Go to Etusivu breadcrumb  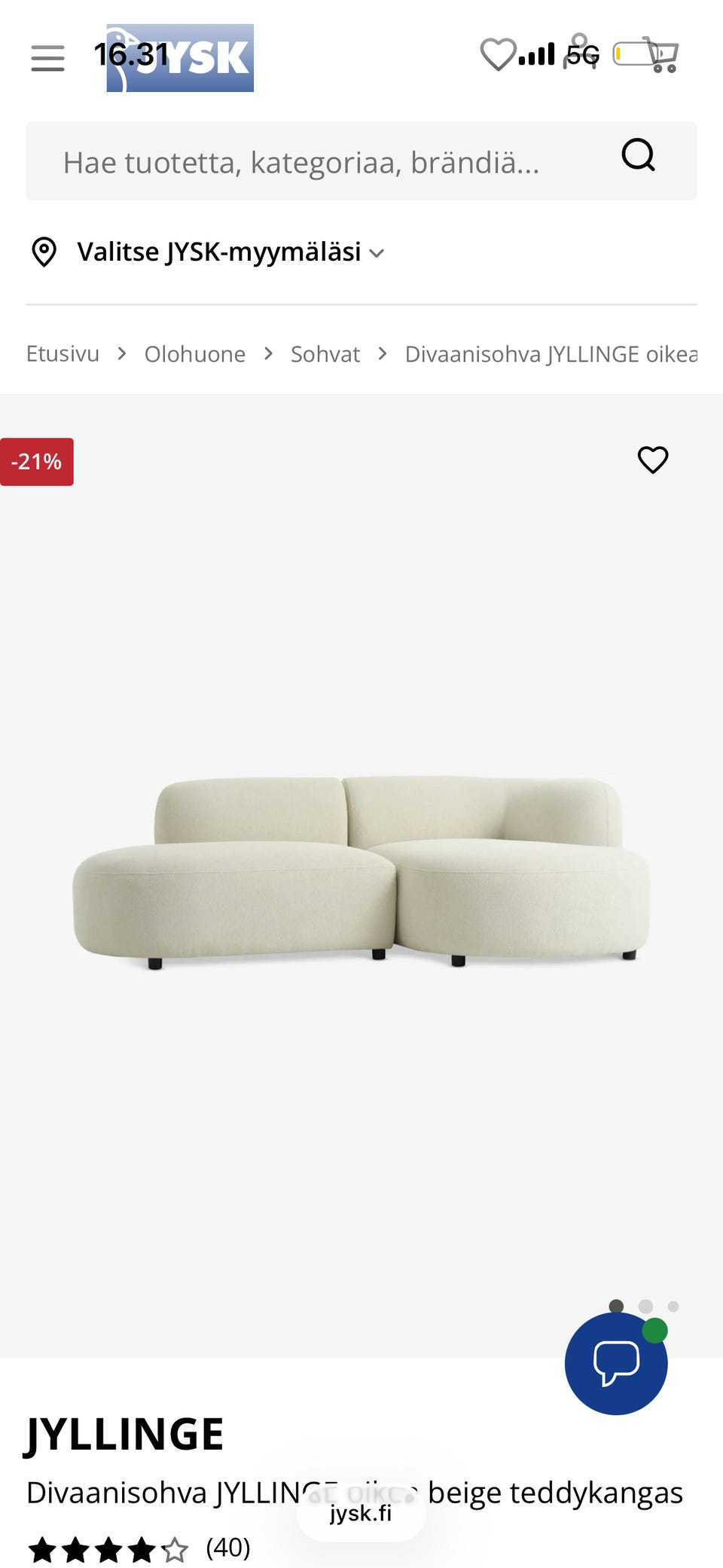point(63,354)
